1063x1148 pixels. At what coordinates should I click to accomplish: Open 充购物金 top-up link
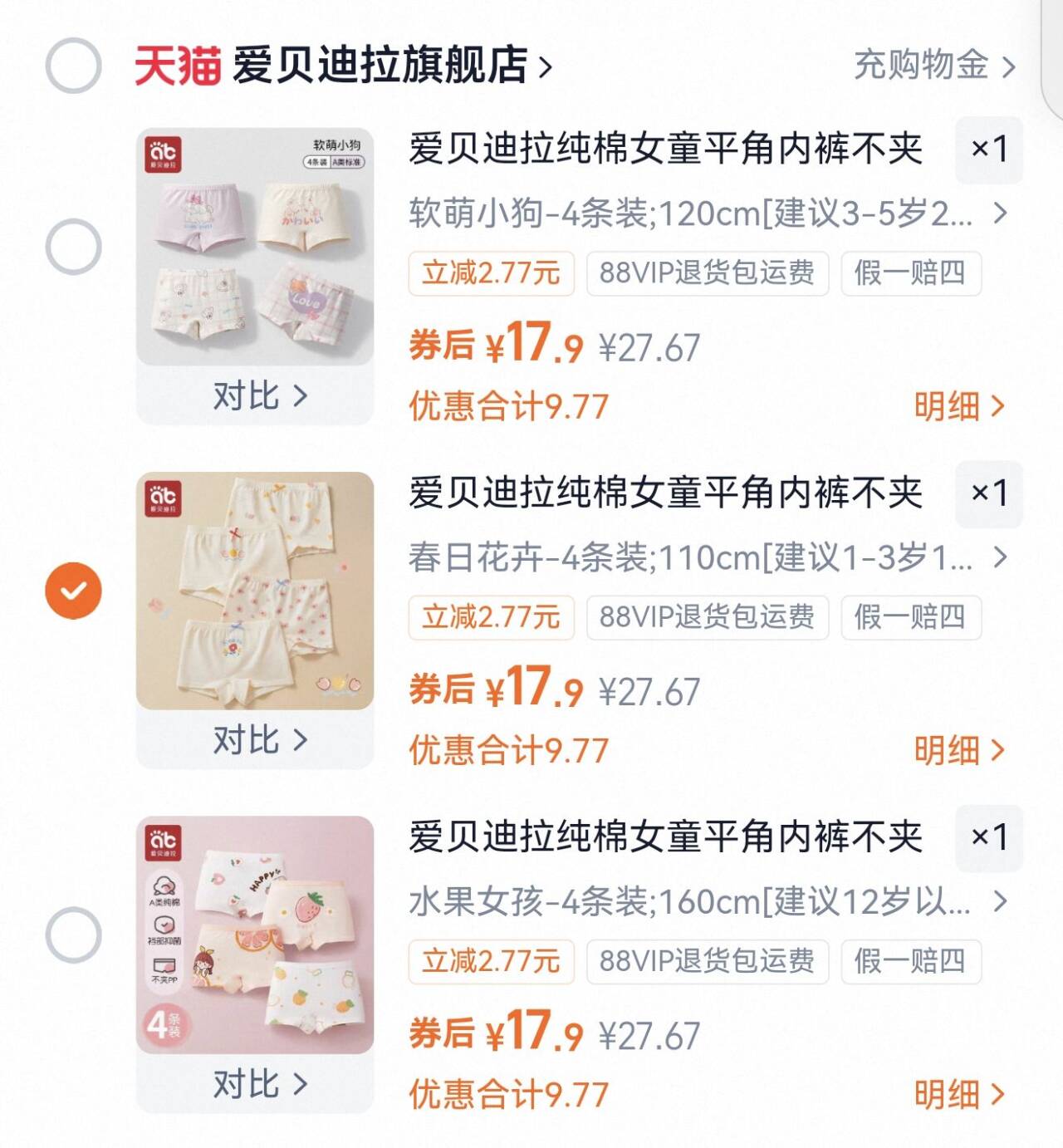933,66
